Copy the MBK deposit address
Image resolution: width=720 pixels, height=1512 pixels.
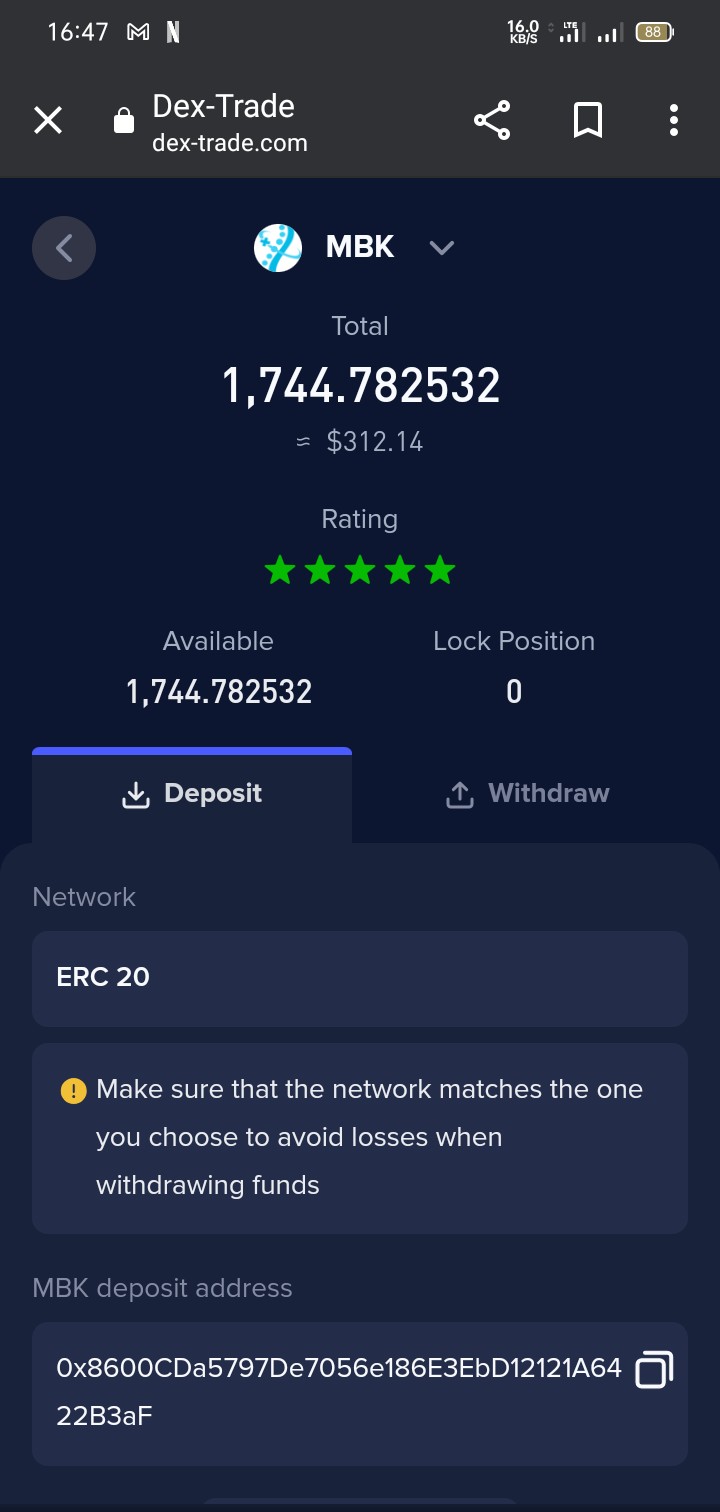[654, 1370]
